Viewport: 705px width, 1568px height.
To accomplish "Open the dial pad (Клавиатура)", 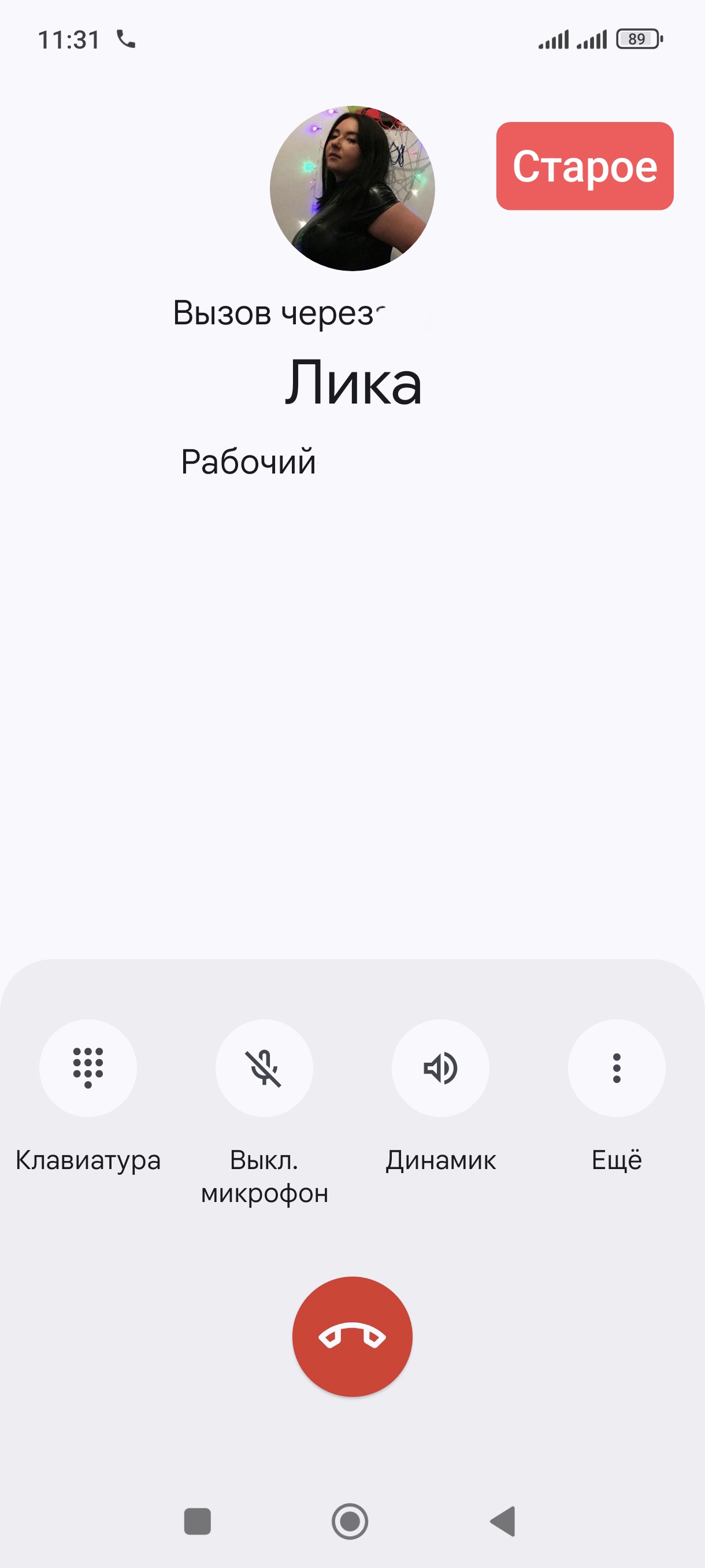I will (88, 1068).
